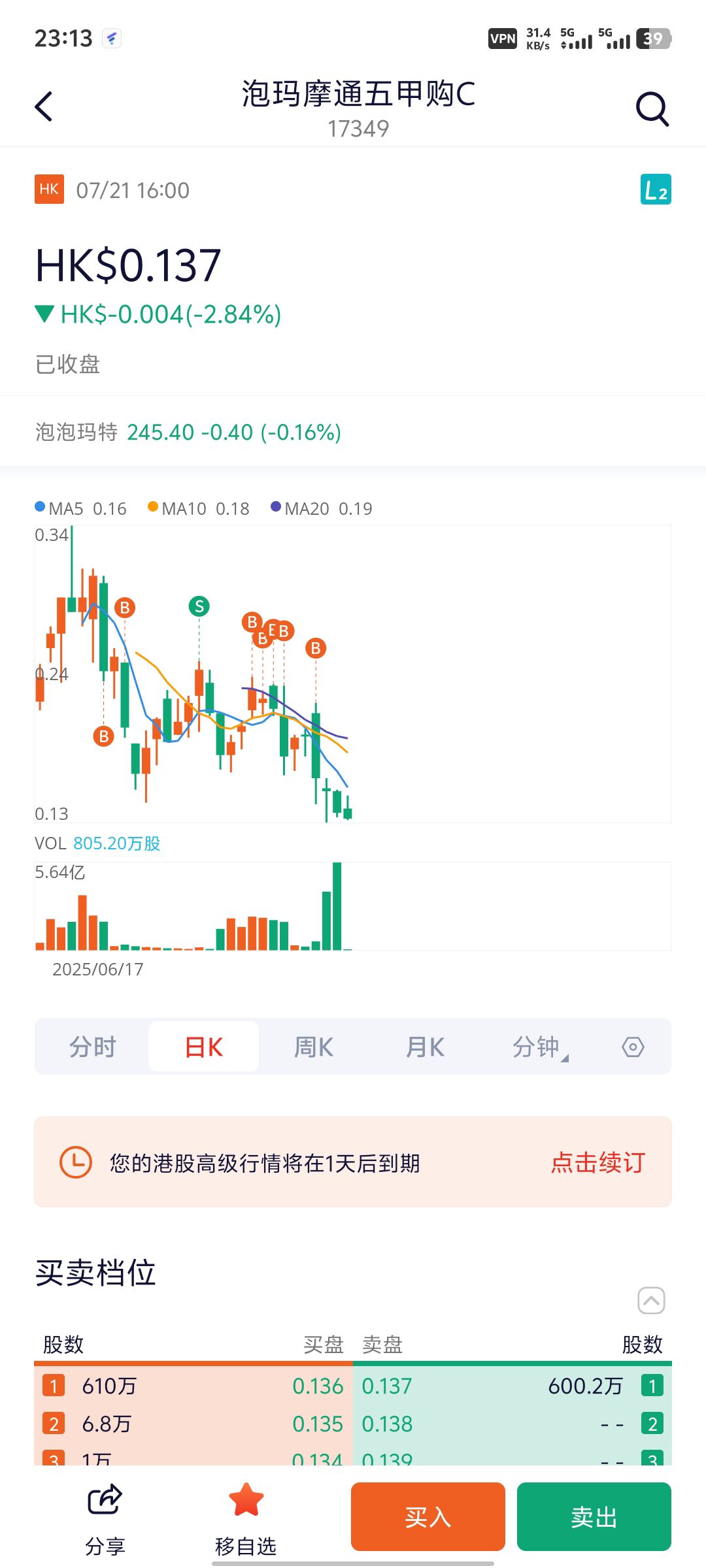Tap the 买入 buy button
Screen dimensions: 706x1568
pos(428,1516)
